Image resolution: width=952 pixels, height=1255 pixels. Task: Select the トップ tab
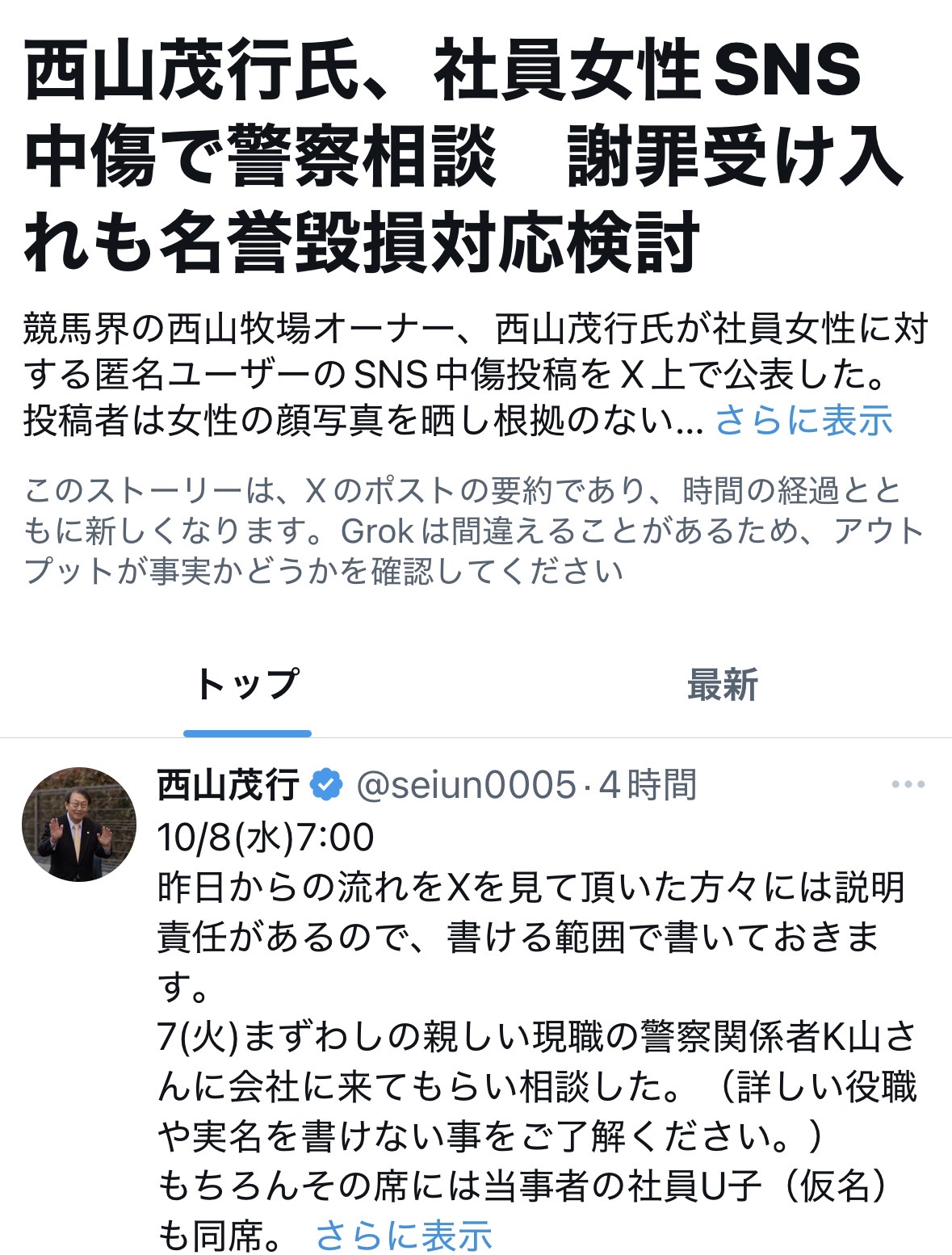click(247, 685)
